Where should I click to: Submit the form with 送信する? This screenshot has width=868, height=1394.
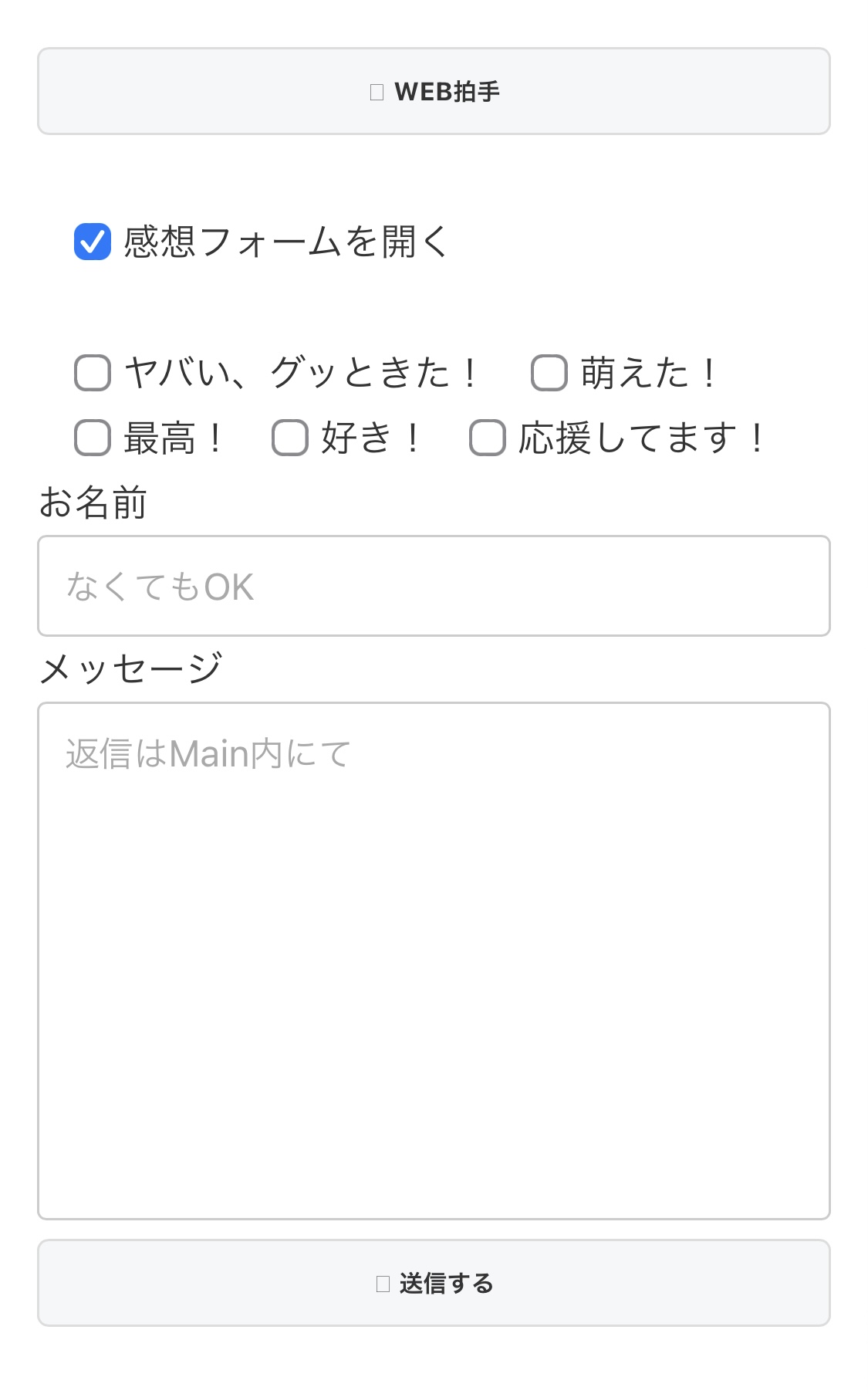[434, 1283]
